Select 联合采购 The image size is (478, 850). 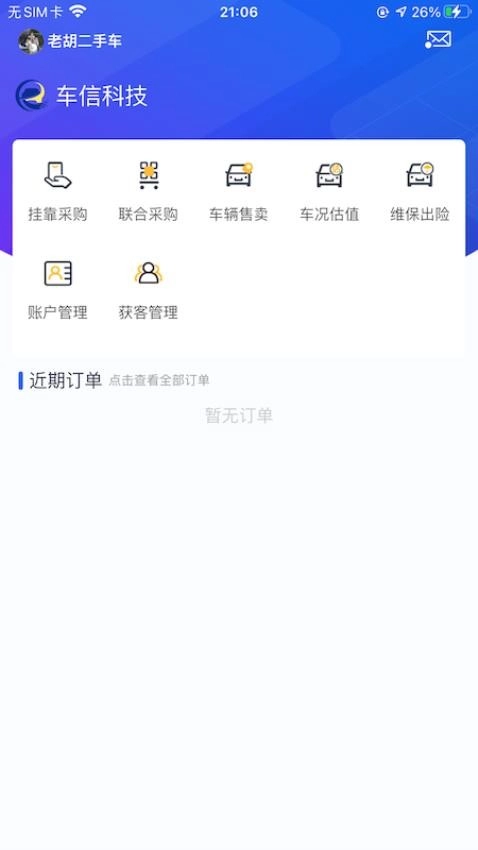click(148, 191)
